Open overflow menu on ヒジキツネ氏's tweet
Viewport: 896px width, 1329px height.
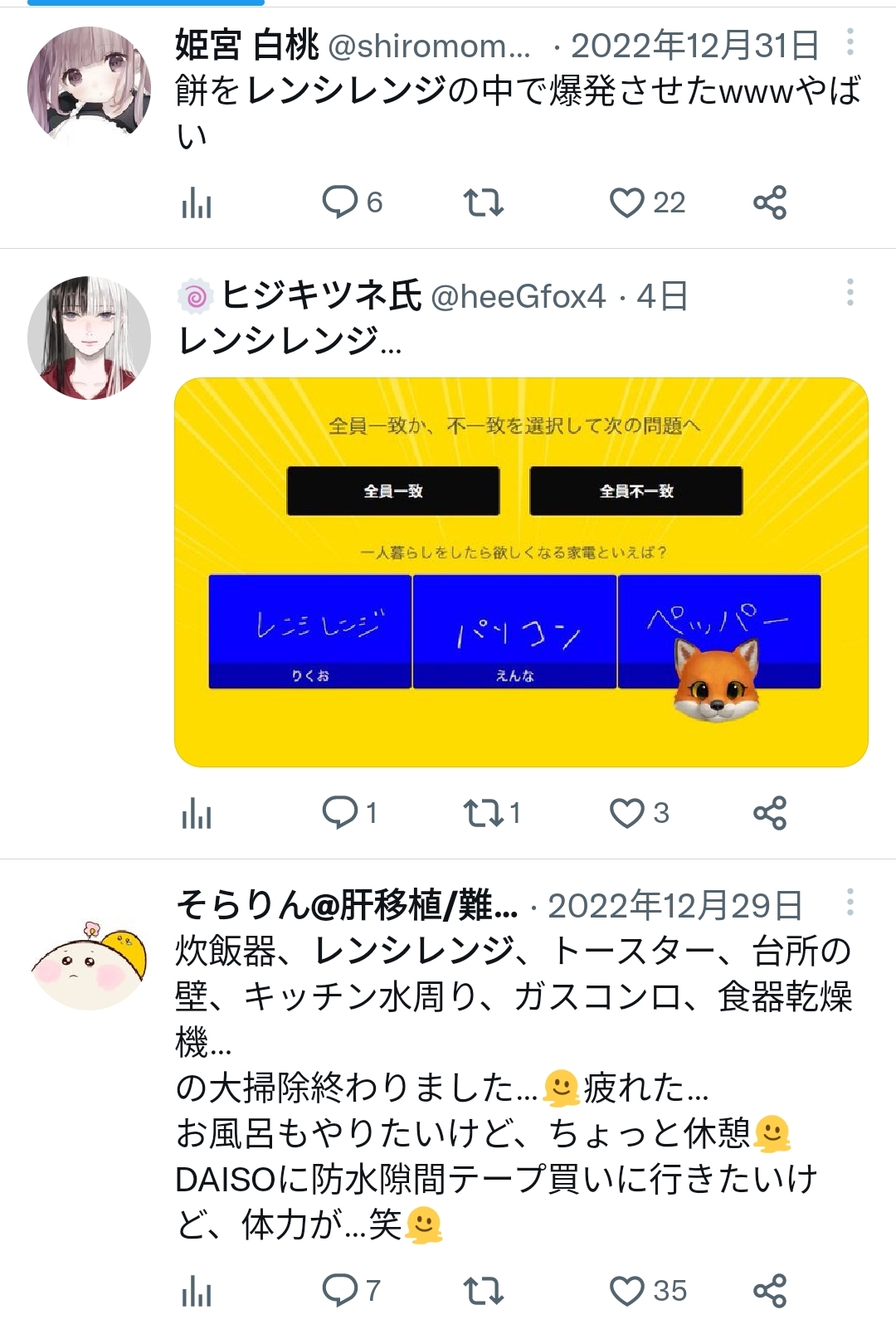click(850, 292)
